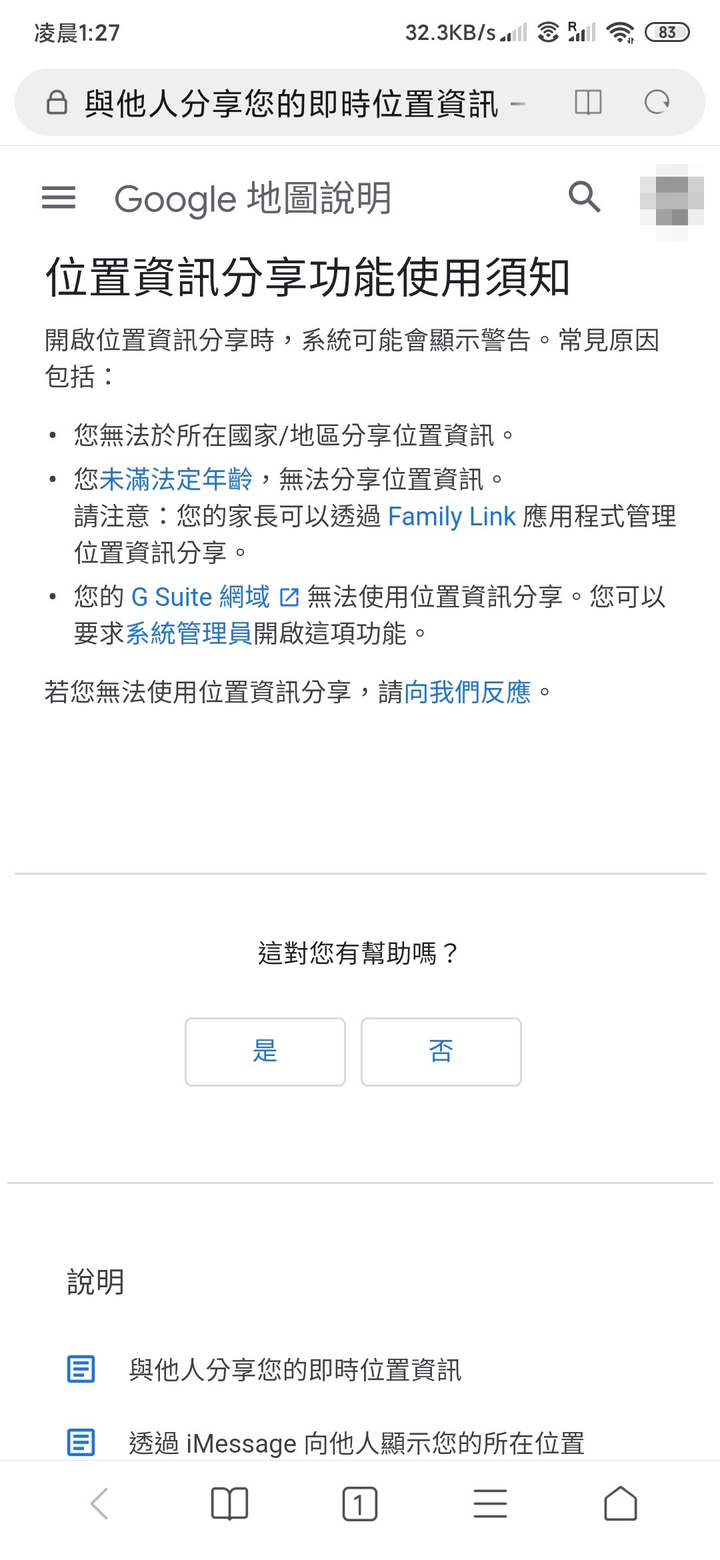The image size is (720, 1560).
Task: Open the Family Link link
Action: [x=451, y=517]
